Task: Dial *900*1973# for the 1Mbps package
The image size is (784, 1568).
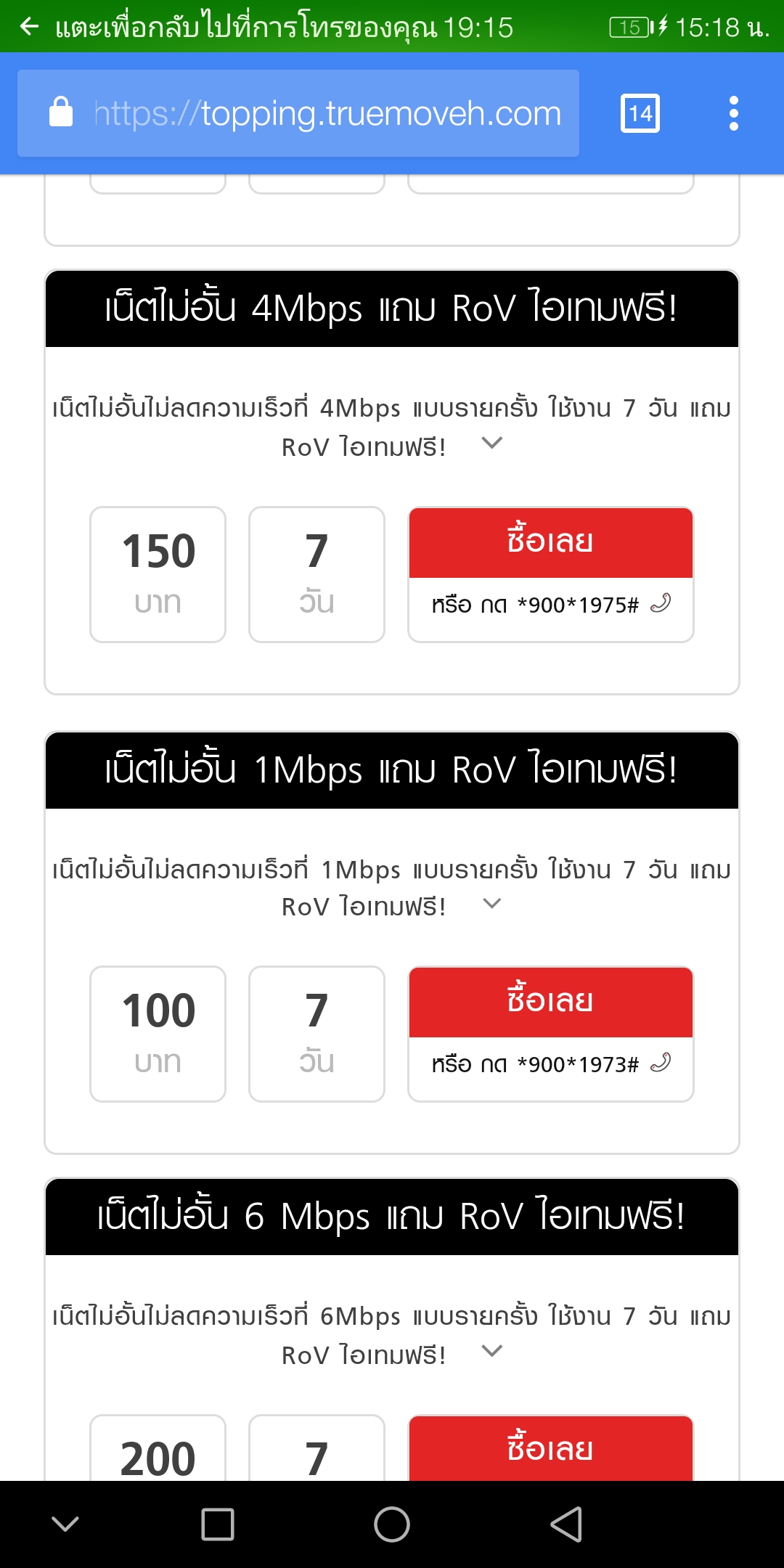Action: 550,1064
